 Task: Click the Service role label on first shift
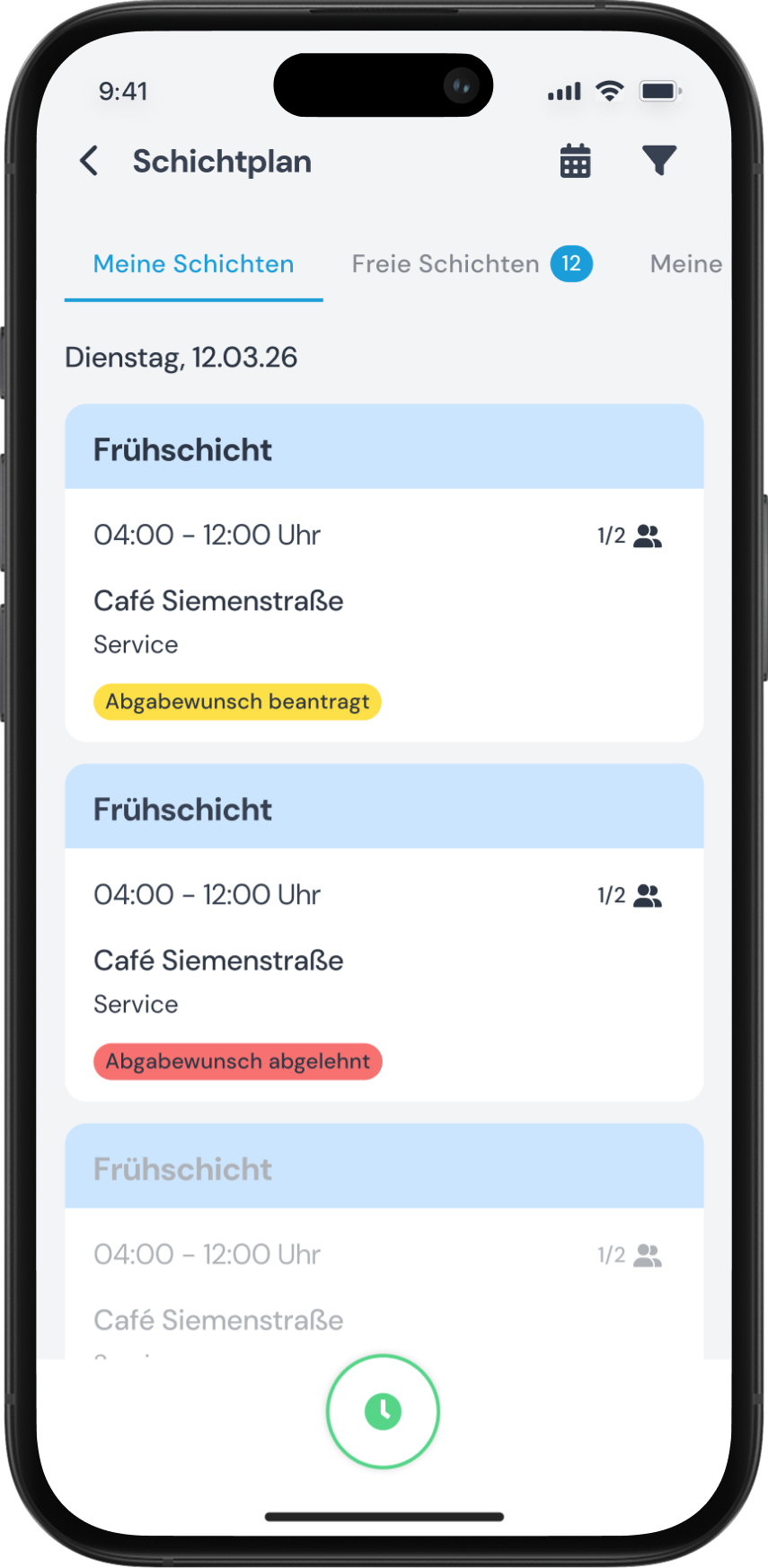[x=136, y=644]
